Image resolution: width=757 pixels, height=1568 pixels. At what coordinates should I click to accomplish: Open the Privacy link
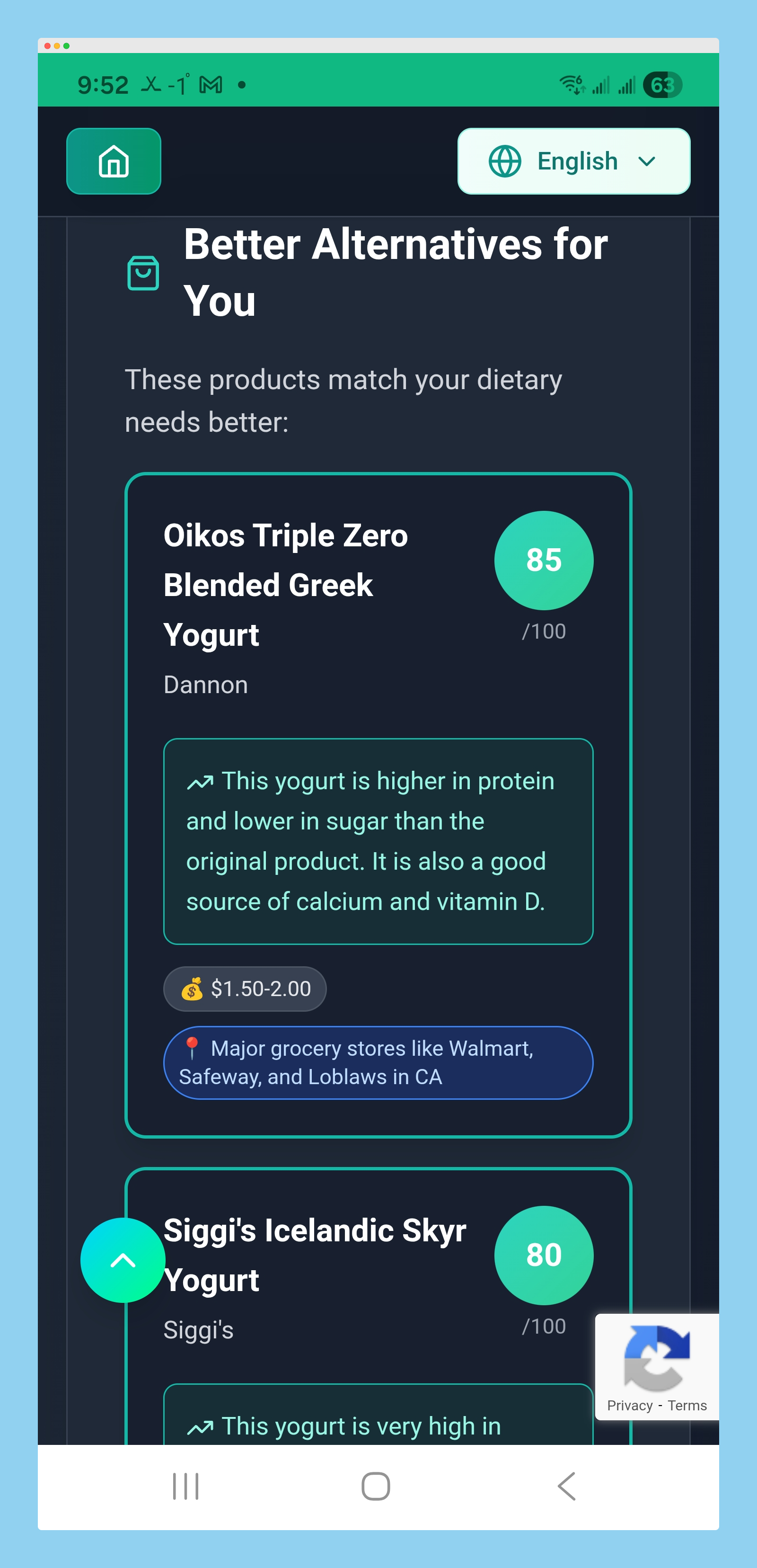point(629,1406)
